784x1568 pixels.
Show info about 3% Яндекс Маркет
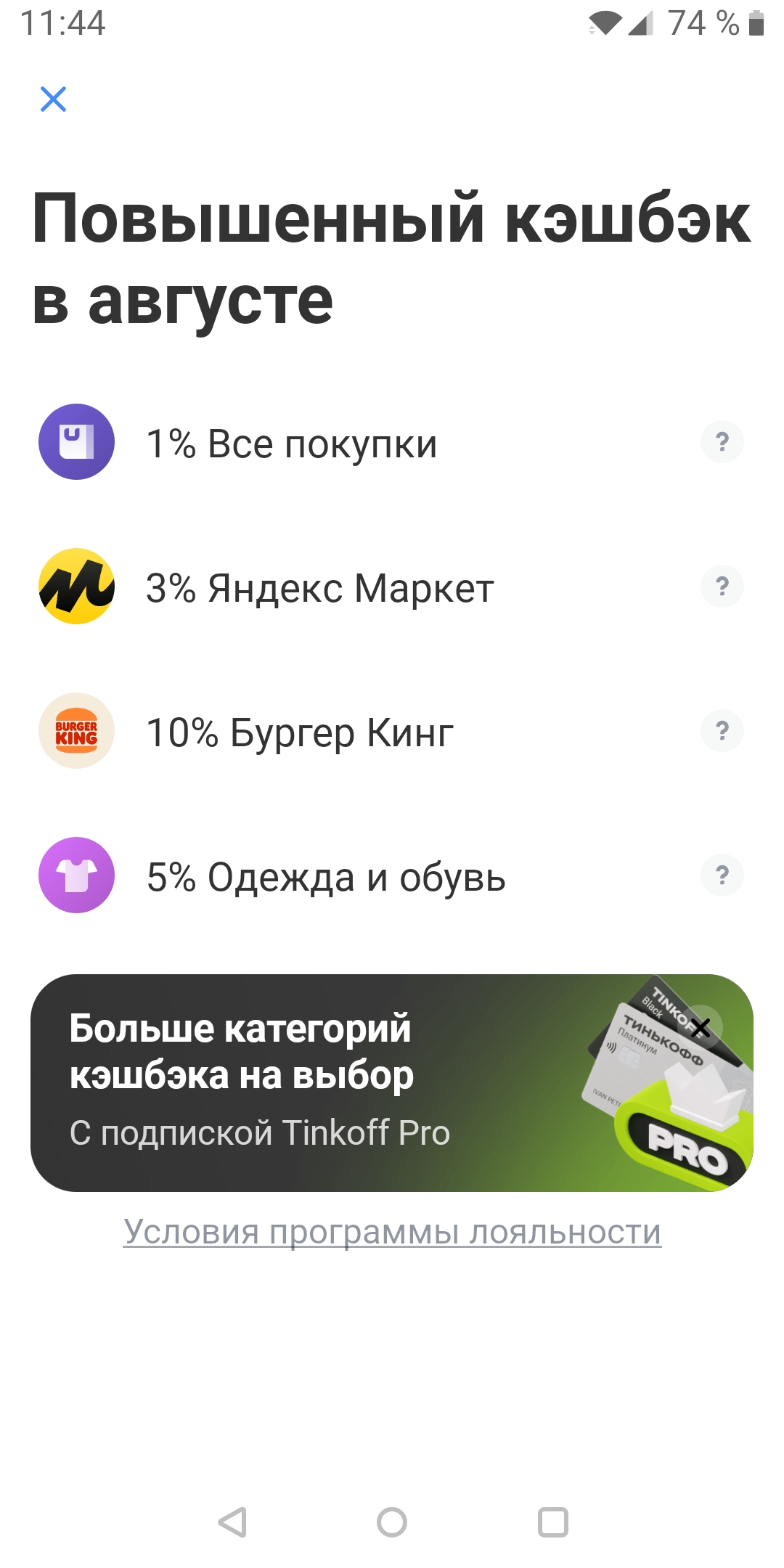722,587
